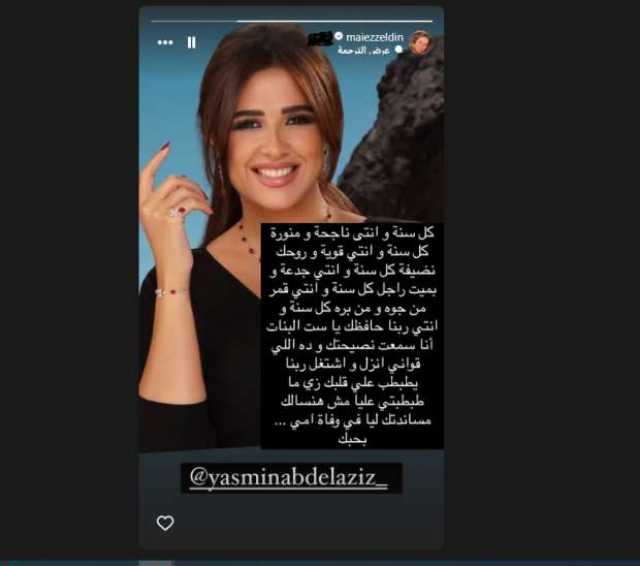Open maiezzeldin's profile picture
Image resolution: width=640 pixels, height=566 pixels.
[x=423, y=42]
